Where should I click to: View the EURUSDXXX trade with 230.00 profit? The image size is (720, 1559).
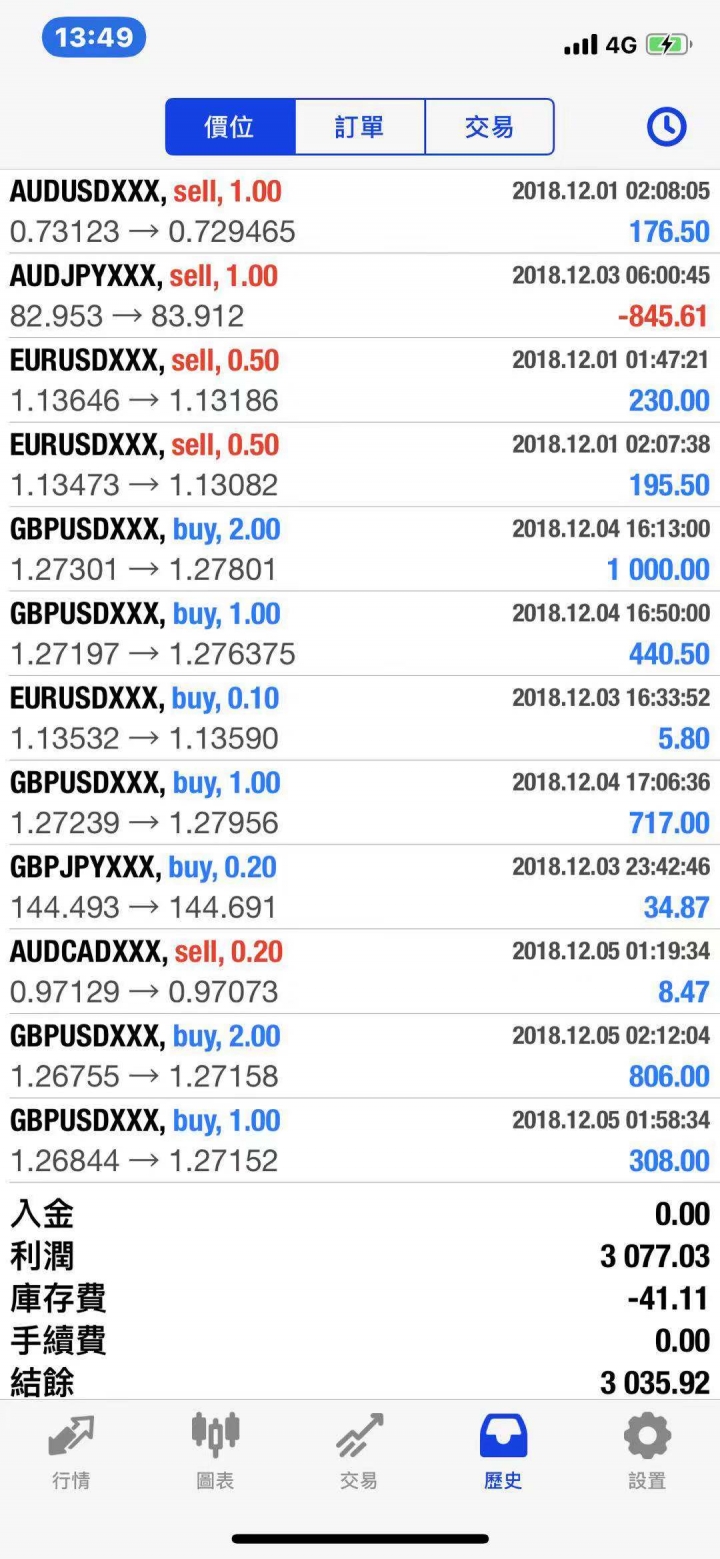click(360, 380)
